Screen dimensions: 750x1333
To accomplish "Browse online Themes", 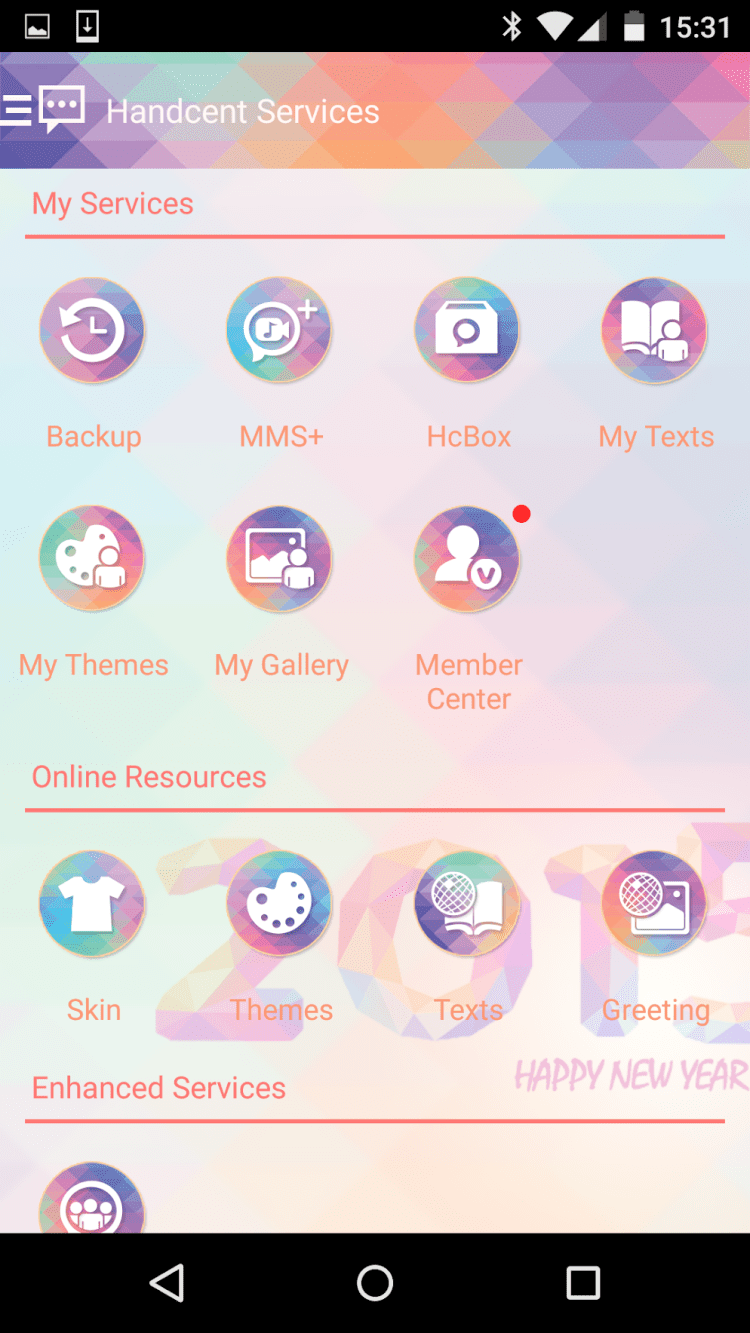I will tap(280, 904).
